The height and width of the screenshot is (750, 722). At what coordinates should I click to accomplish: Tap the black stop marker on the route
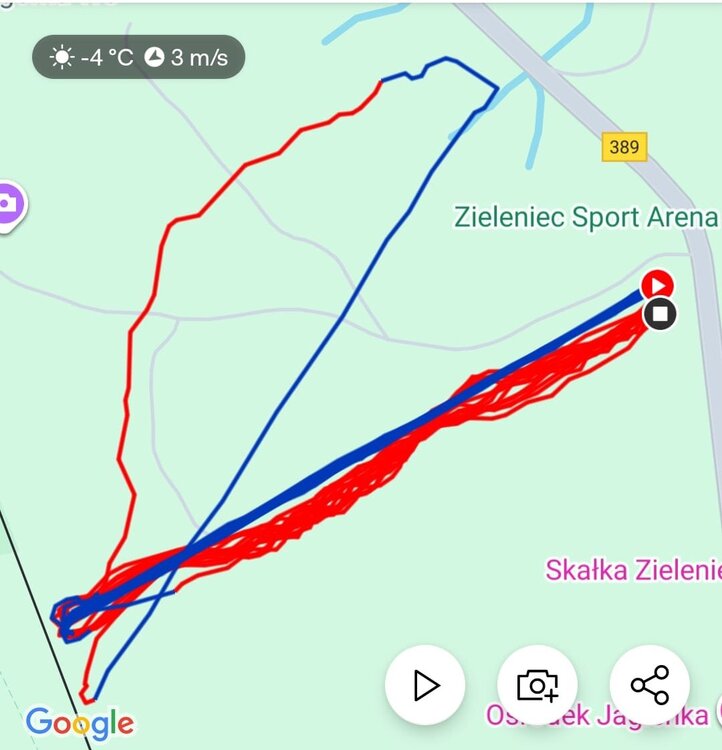click(x=659, y=314)
